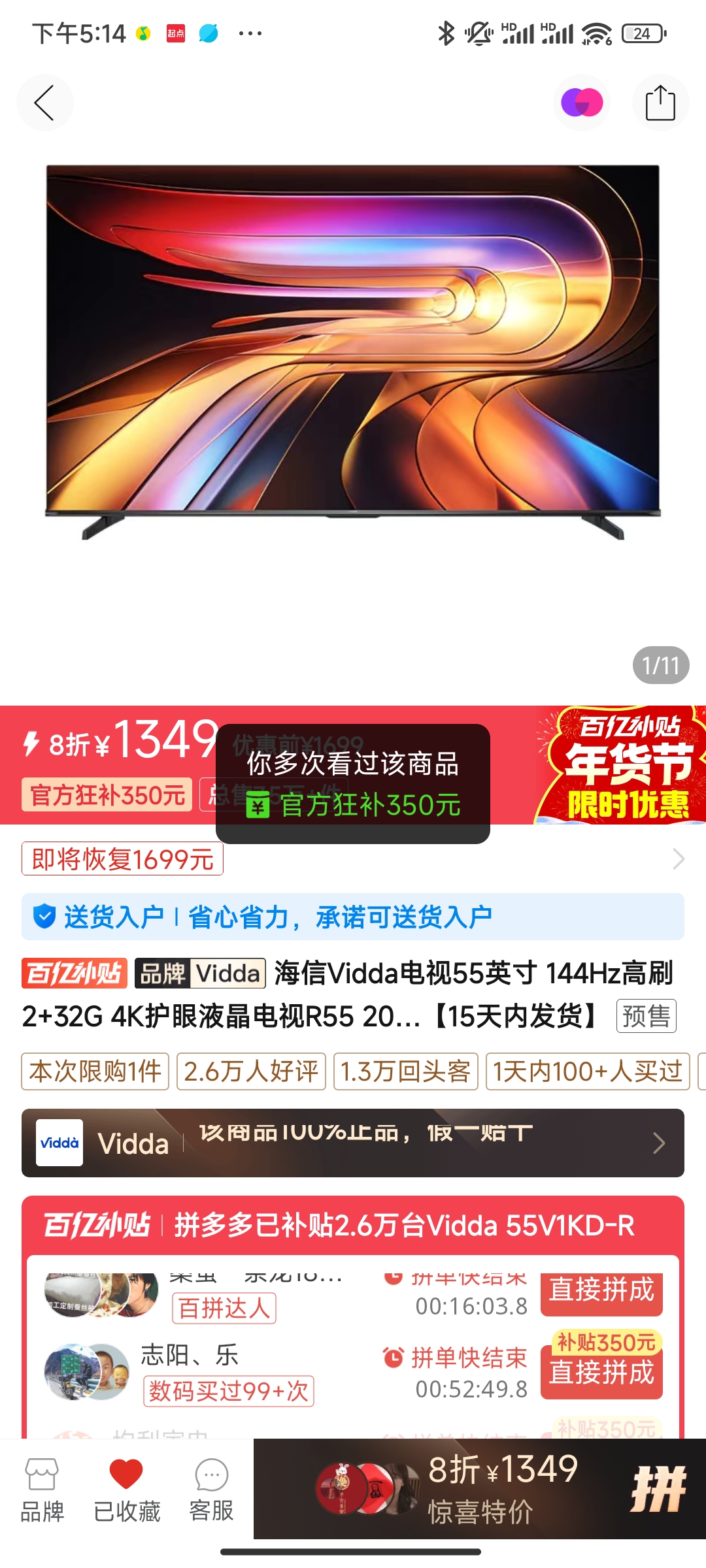Tap the 1.3万回头客 tag

[x=406, y=1071]
